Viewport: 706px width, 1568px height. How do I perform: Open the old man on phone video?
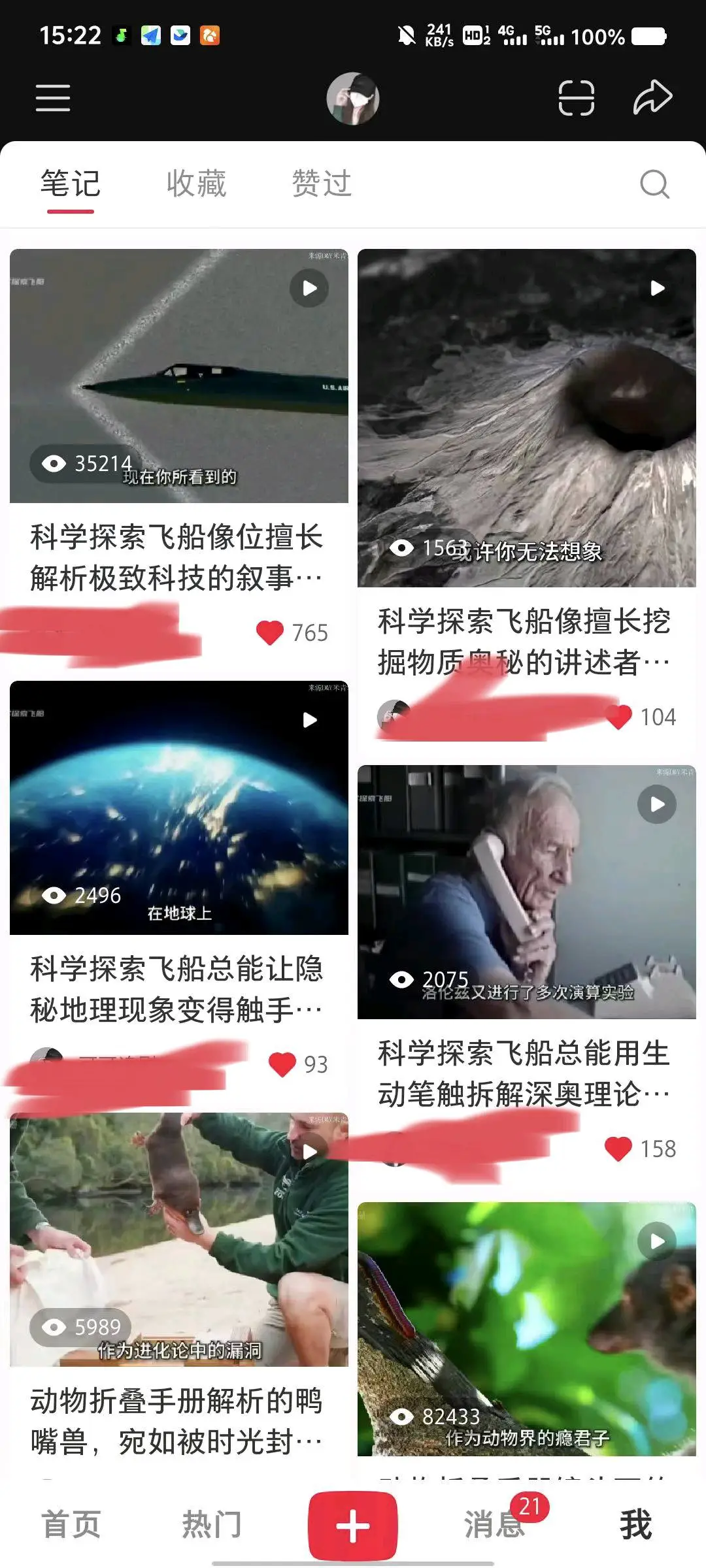coord(526,892)
